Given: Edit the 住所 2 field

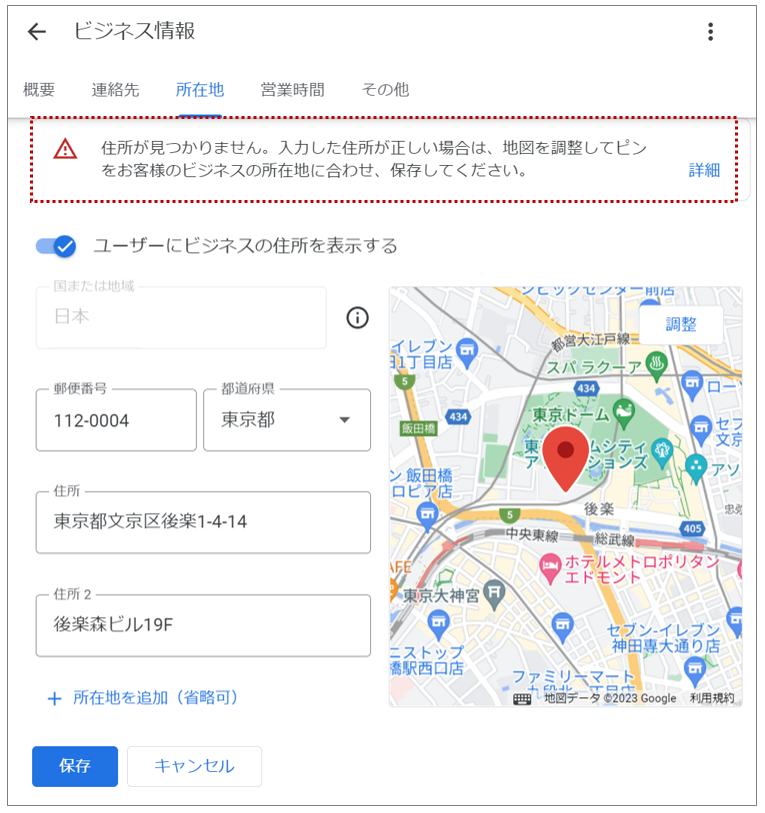Looking at the screenshot, I should coord(202,625).
